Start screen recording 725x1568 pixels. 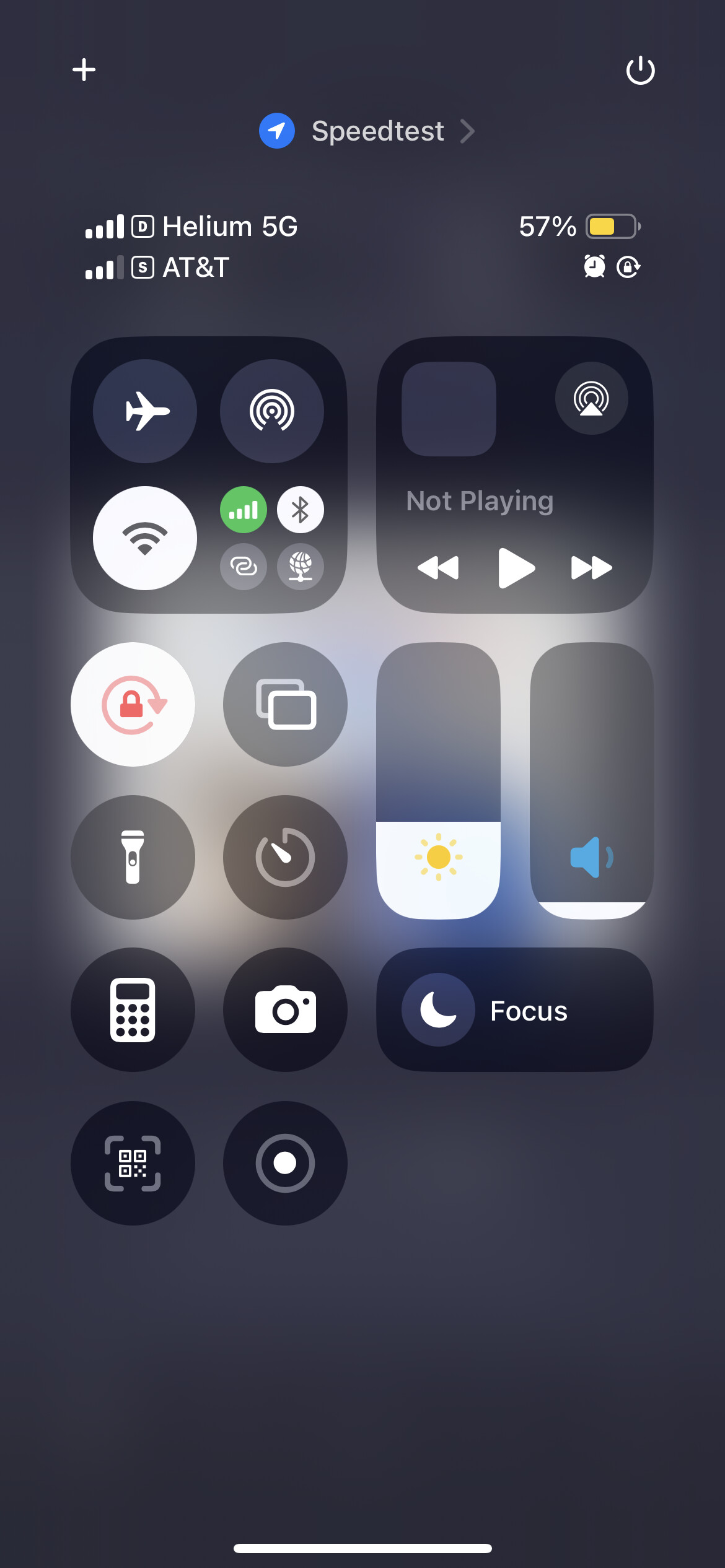(285, 1163)
